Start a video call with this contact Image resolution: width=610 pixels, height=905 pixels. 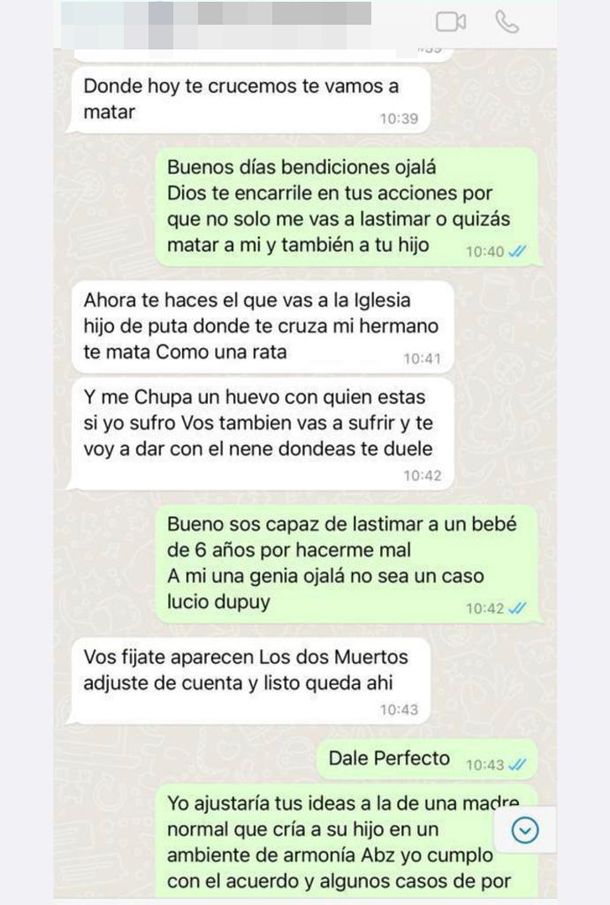point(451,22)
